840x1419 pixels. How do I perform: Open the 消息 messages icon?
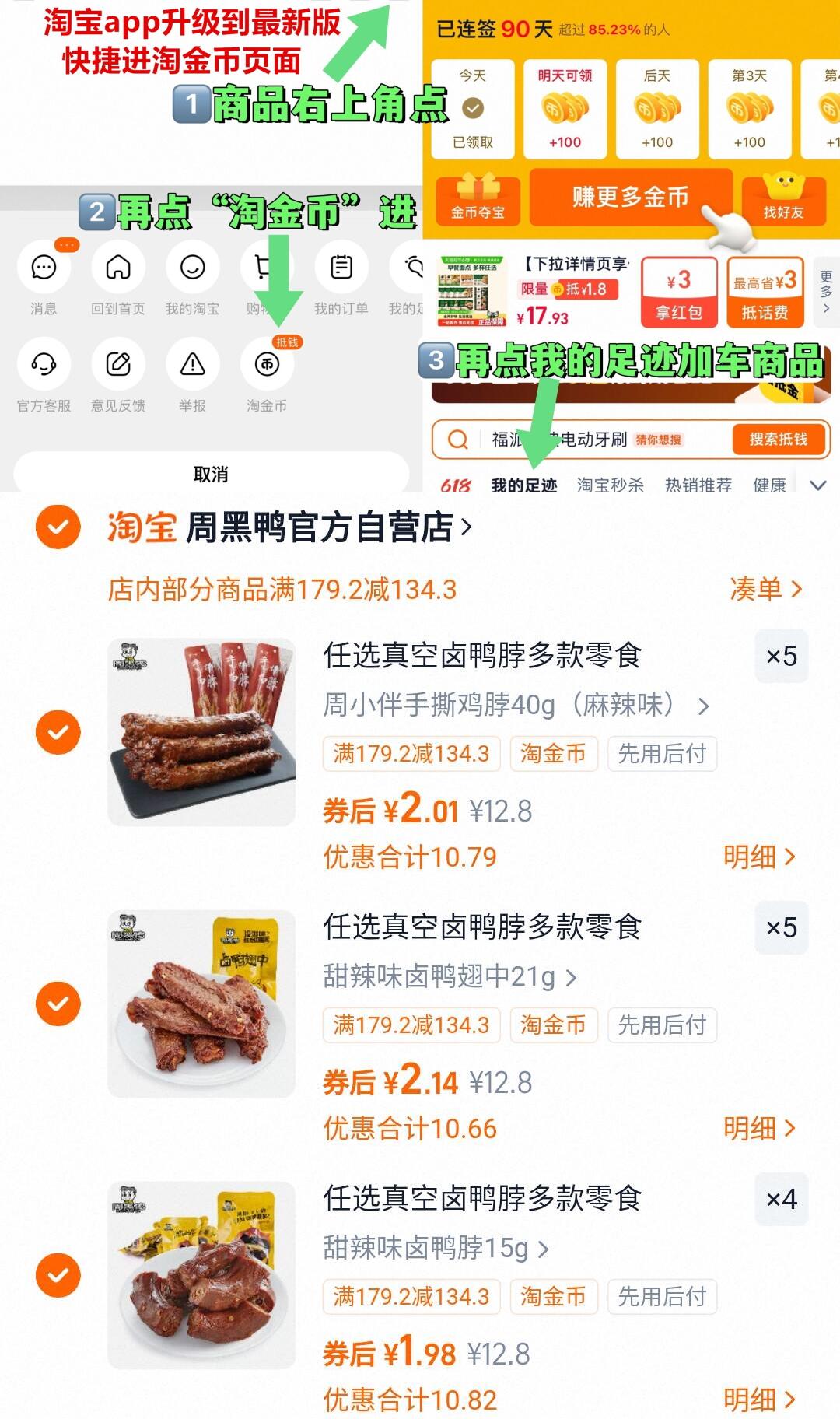click(x=44, y=268)
